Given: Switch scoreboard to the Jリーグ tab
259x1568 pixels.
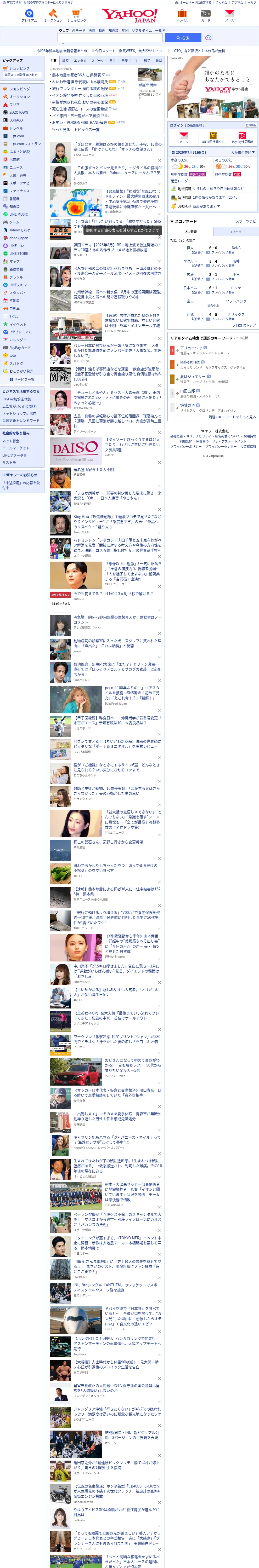Looking at the screenshot, I should [x=235, y=232].
